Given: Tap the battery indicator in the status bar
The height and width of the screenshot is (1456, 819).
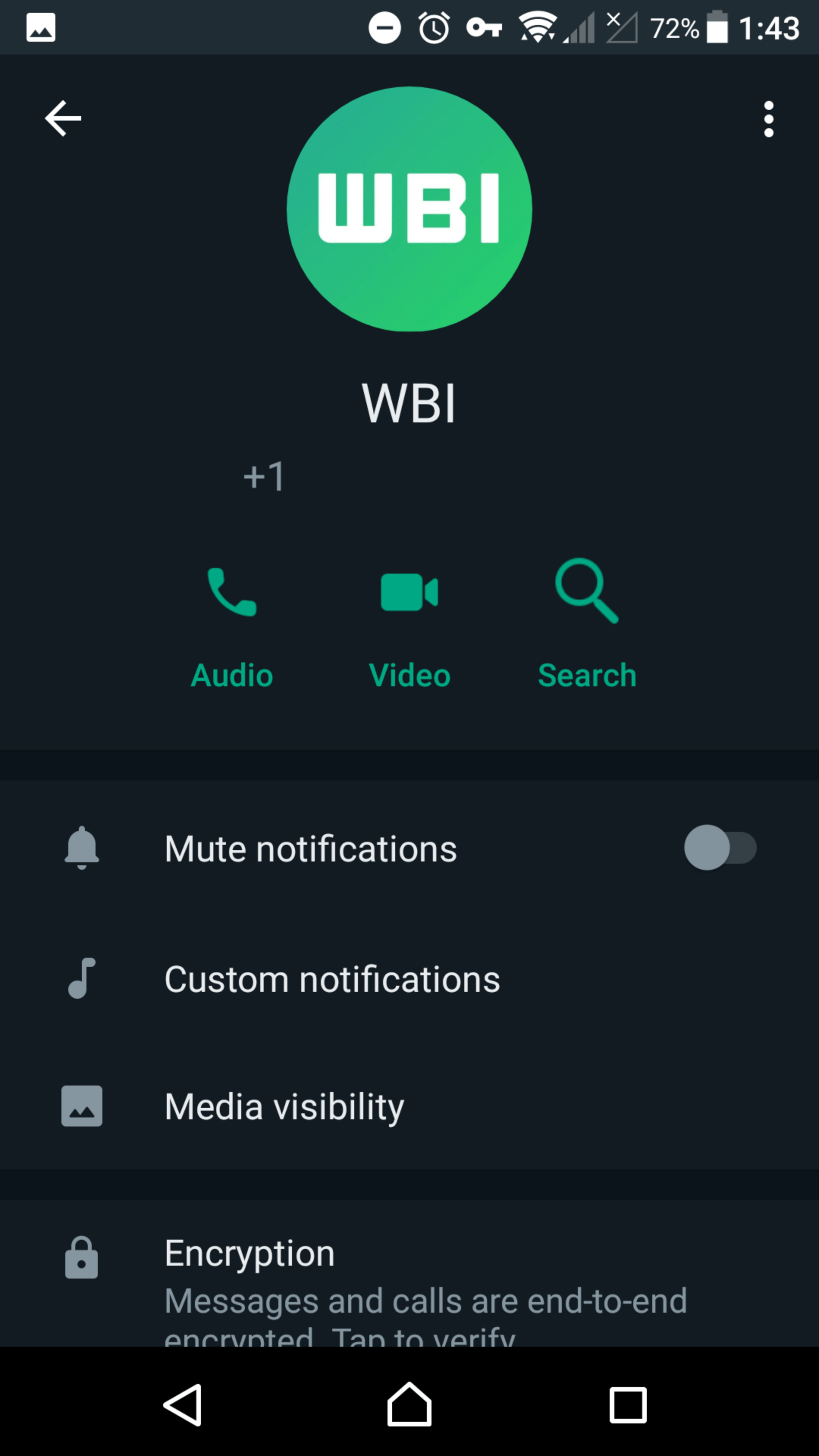Looking at the screenshot, I should [715, 27].
